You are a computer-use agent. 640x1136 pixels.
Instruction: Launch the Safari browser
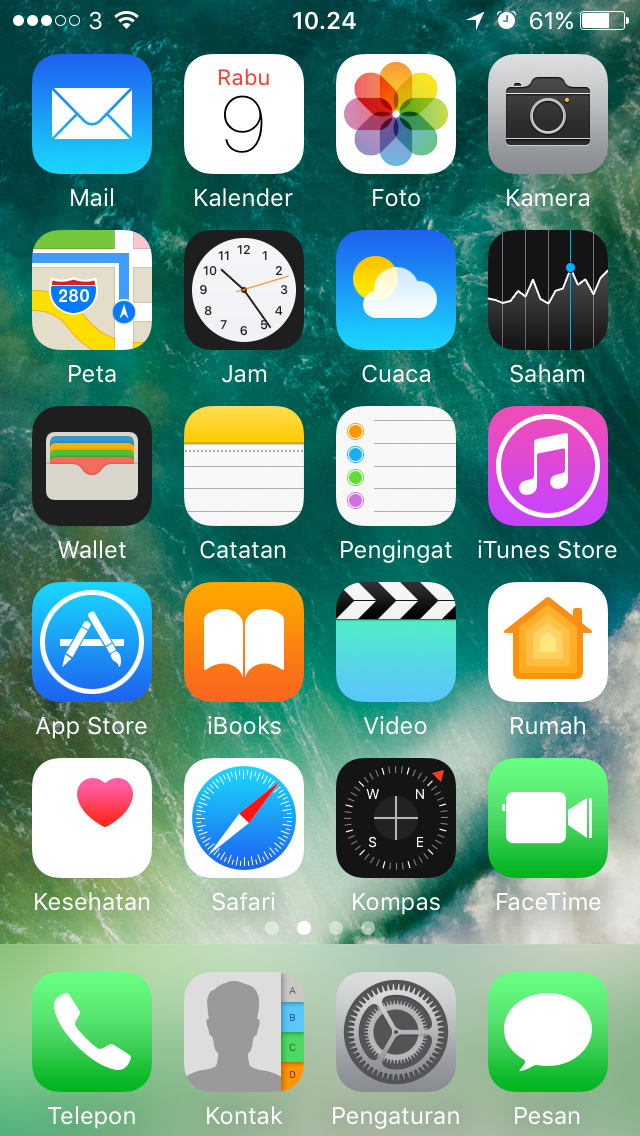244,818
